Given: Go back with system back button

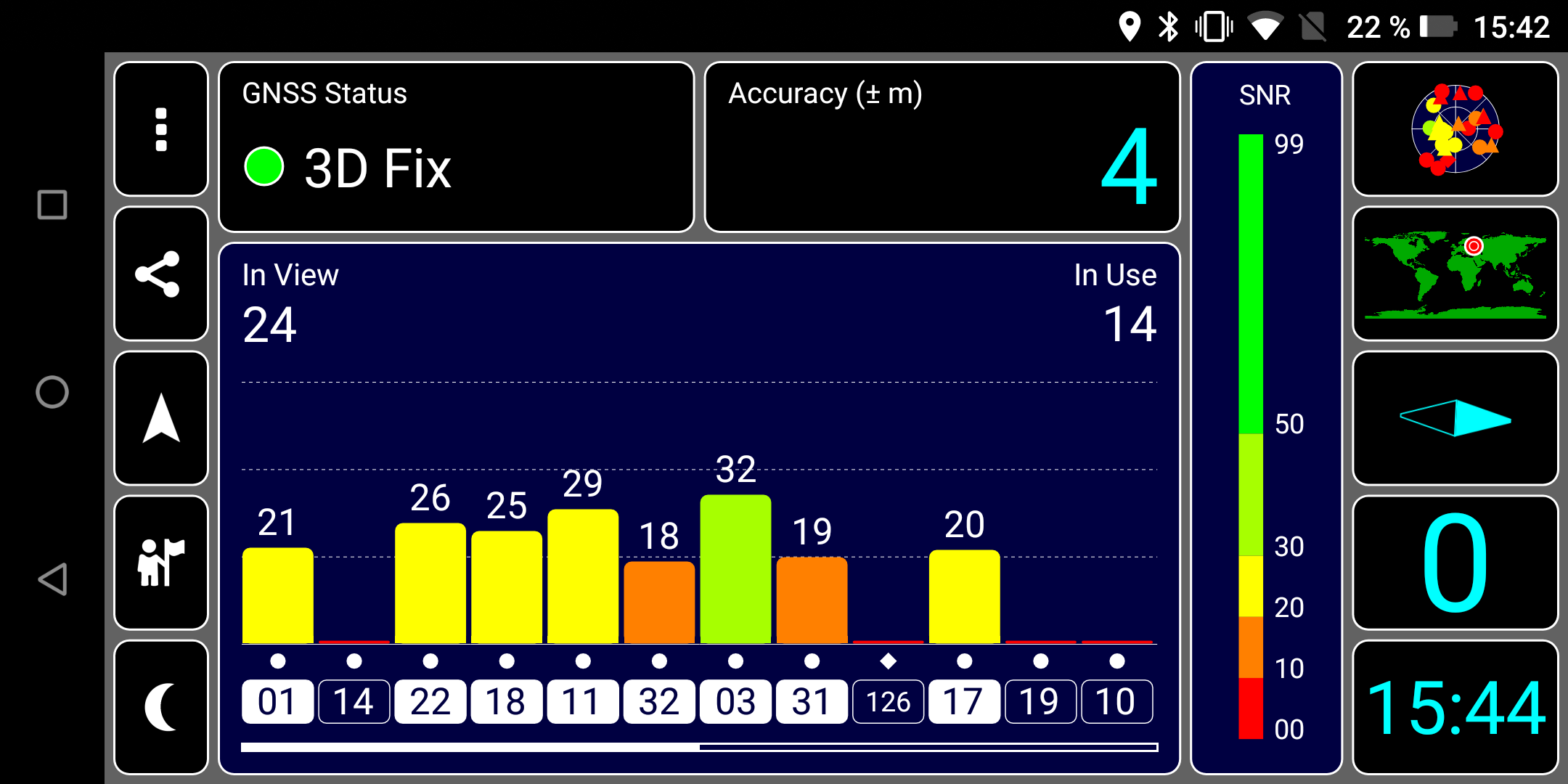Looking at the screenshot, I should point(52,579).
